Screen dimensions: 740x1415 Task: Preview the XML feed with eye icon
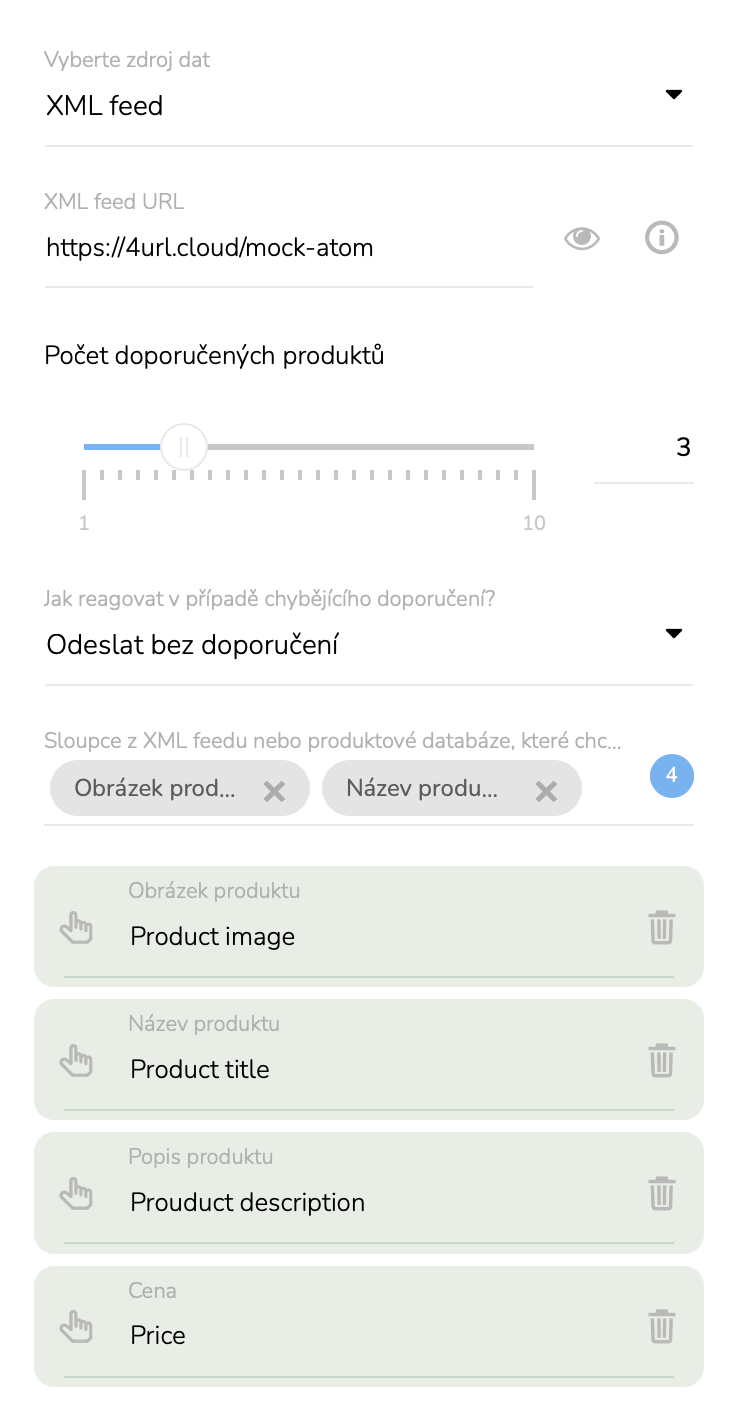pos(582,238)
